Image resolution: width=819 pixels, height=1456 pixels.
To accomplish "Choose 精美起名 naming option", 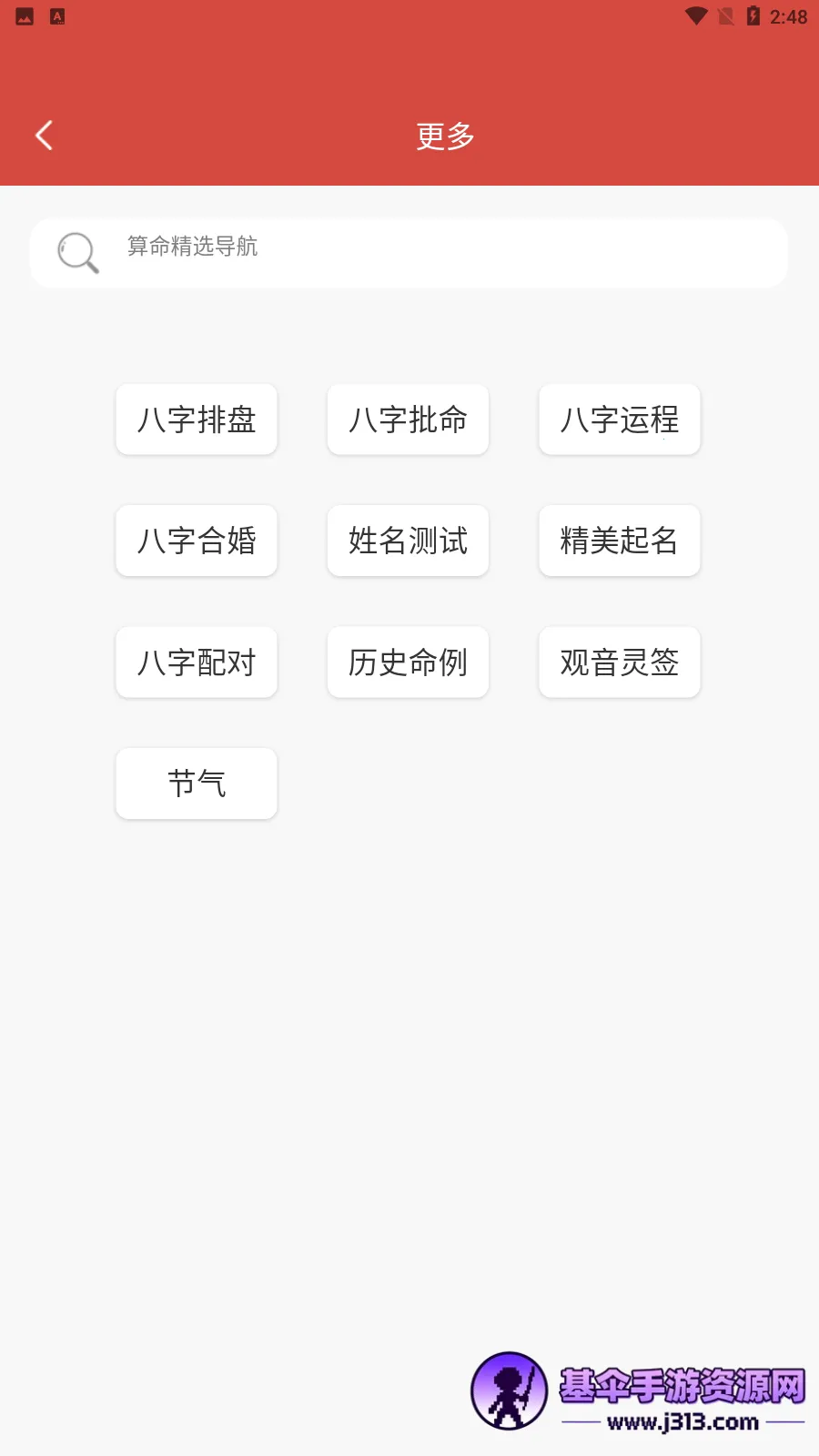I will coord(620,541).
